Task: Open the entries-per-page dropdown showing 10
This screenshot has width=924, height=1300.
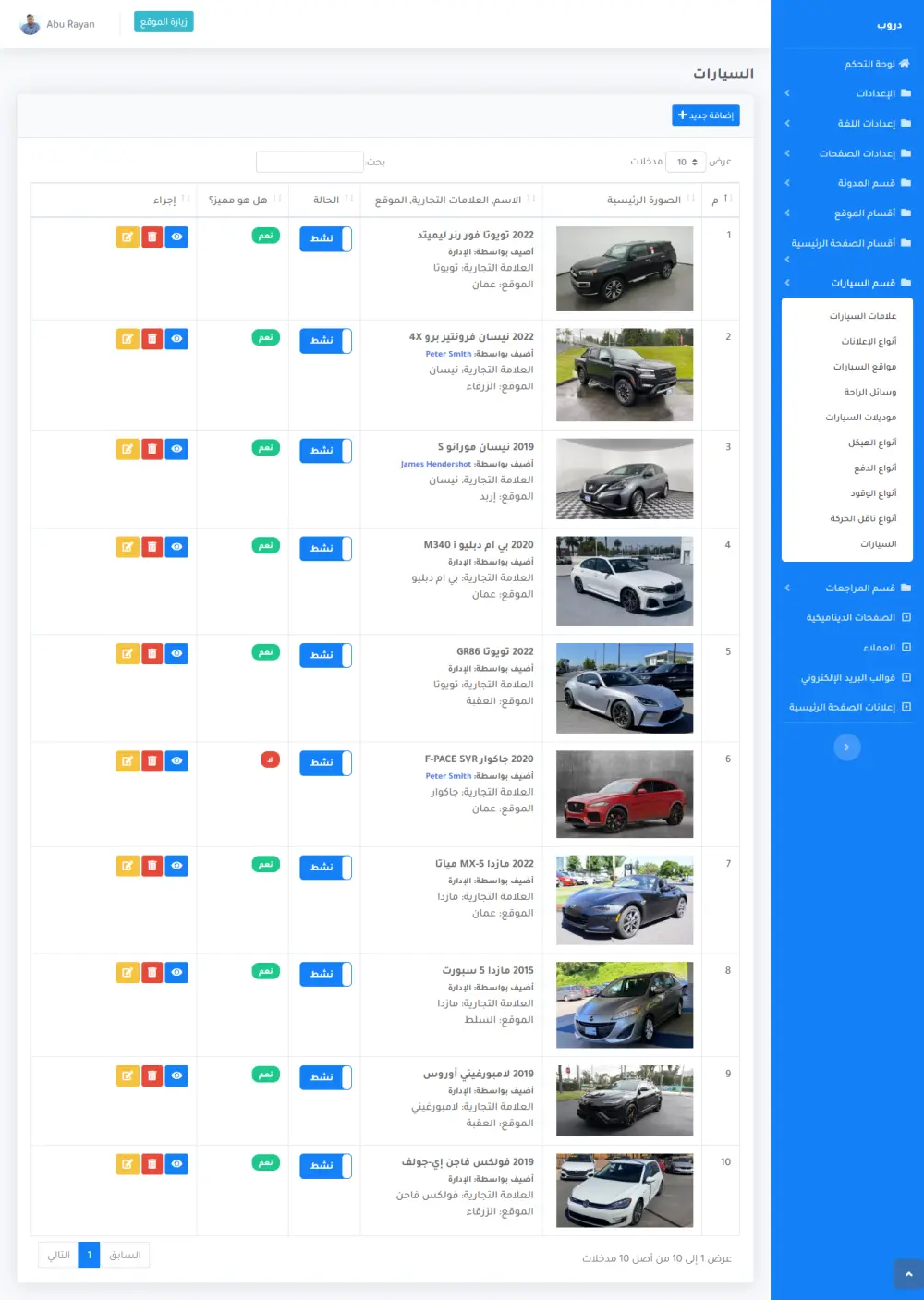Action: (683, 161)
